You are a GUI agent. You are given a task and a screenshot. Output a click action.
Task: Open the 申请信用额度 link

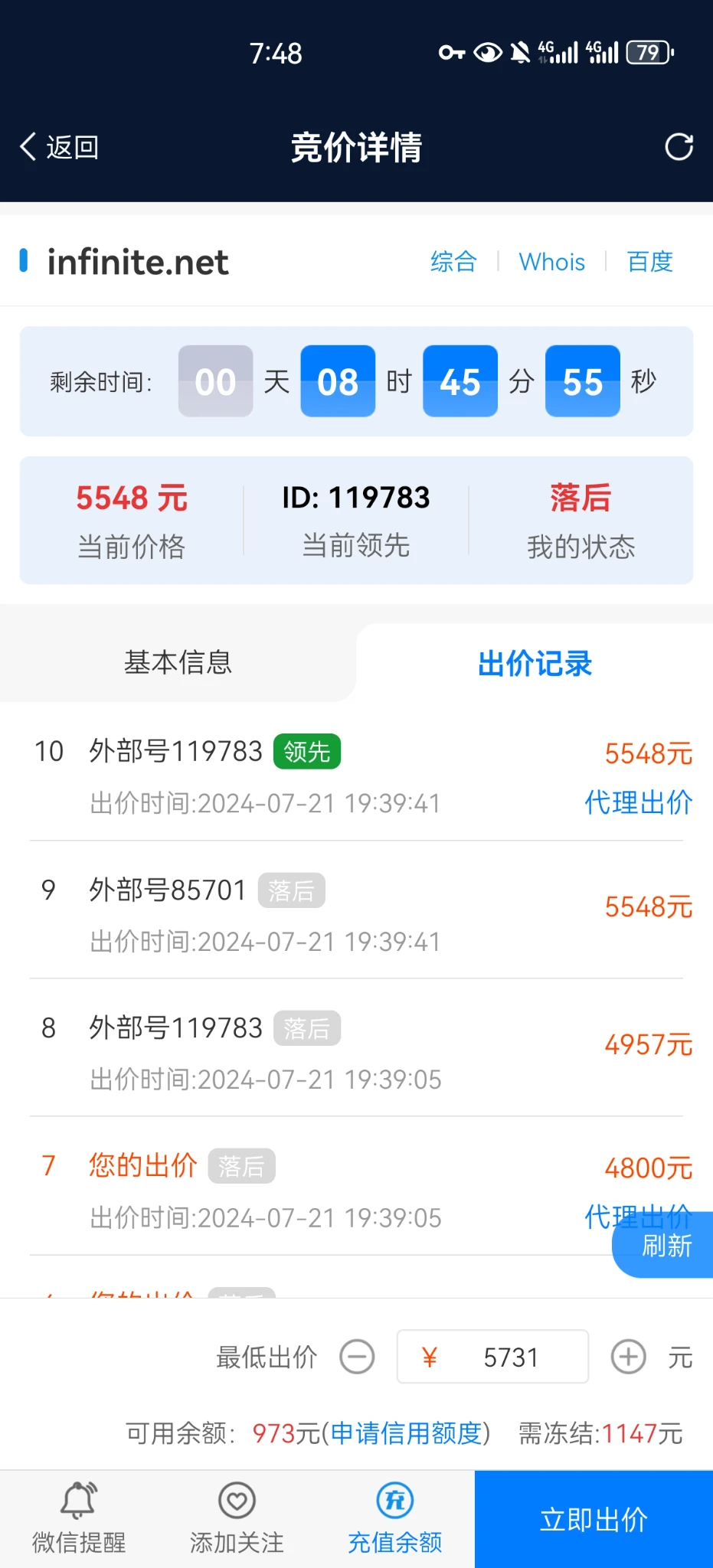pos(406,1433)
